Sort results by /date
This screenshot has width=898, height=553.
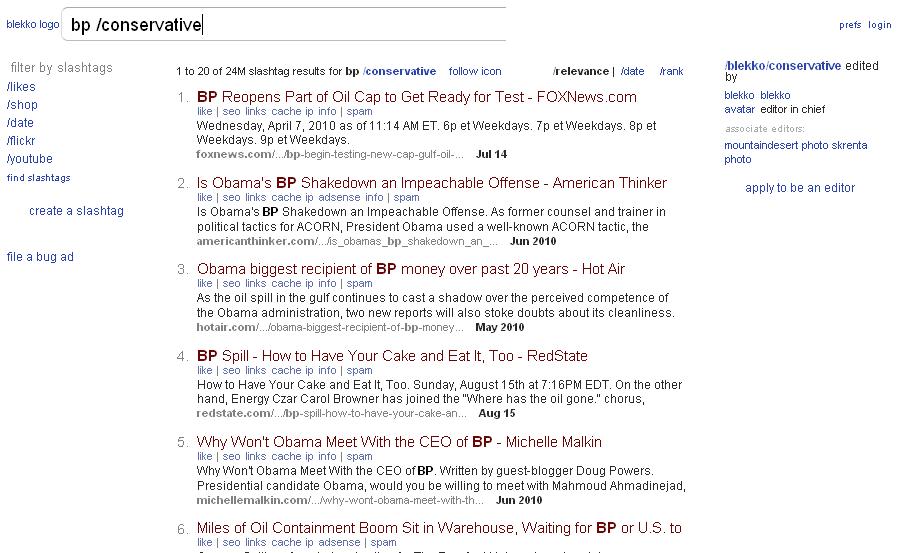(633, 72)
